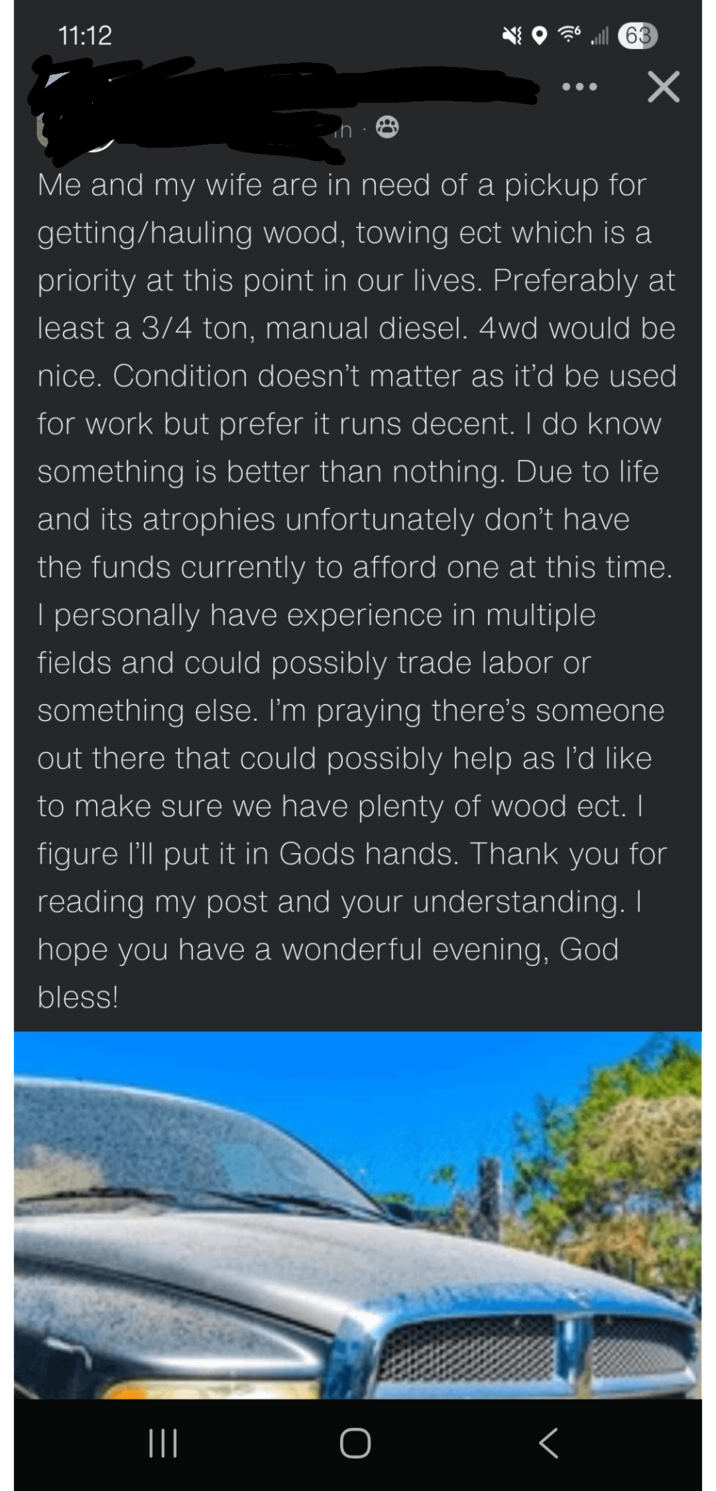Open the pickup truck photo
Viewport: 716px width, 1491px height.
pos(358,1215)
